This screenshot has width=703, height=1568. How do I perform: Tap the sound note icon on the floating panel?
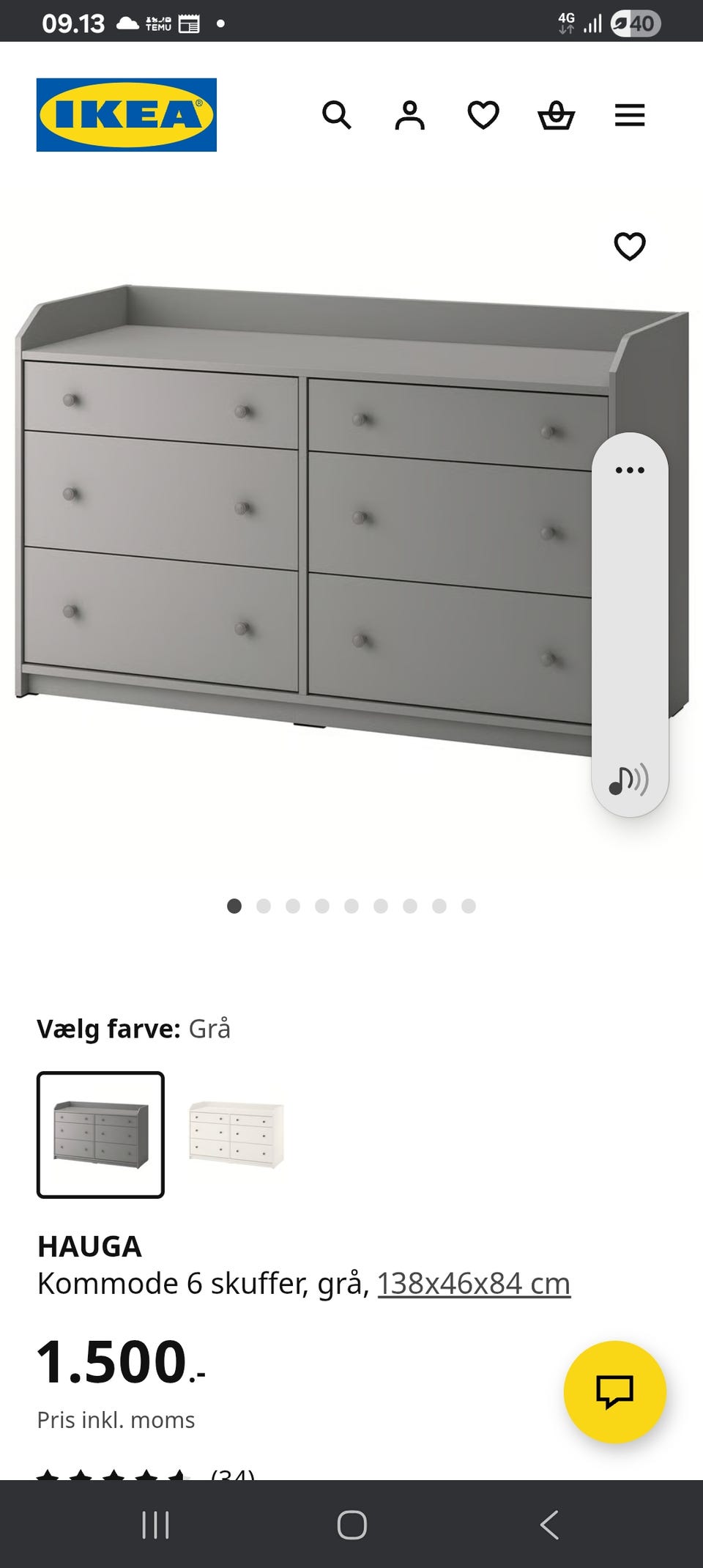[x=628, y=780]
